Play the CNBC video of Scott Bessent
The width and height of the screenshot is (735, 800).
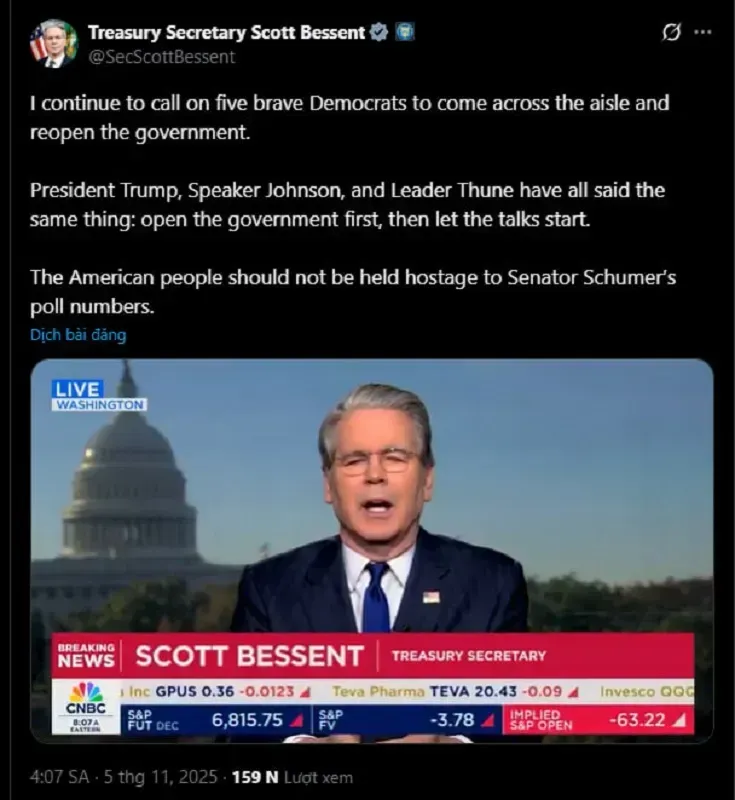coord(371,551)
